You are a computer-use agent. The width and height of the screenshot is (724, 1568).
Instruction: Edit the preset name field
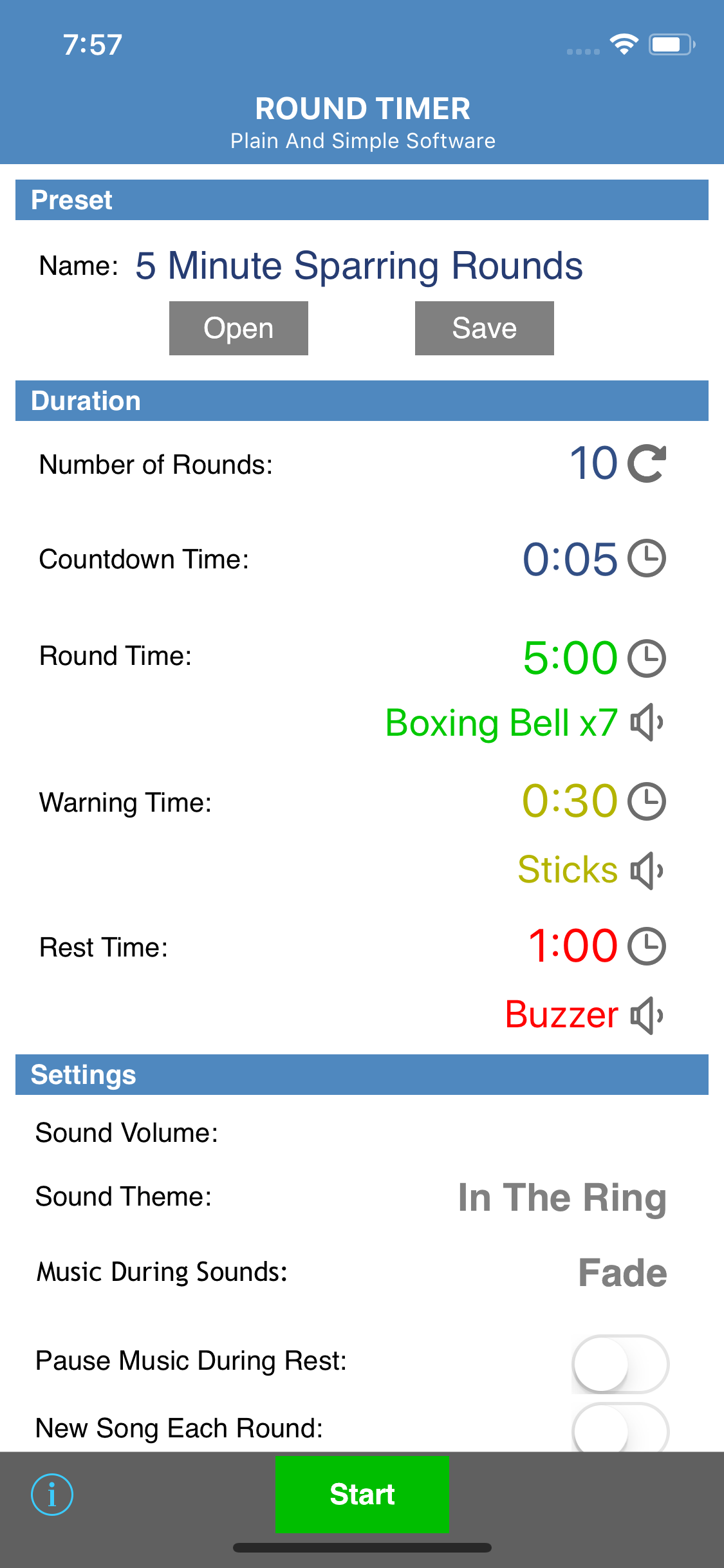[x=359, y=266]
